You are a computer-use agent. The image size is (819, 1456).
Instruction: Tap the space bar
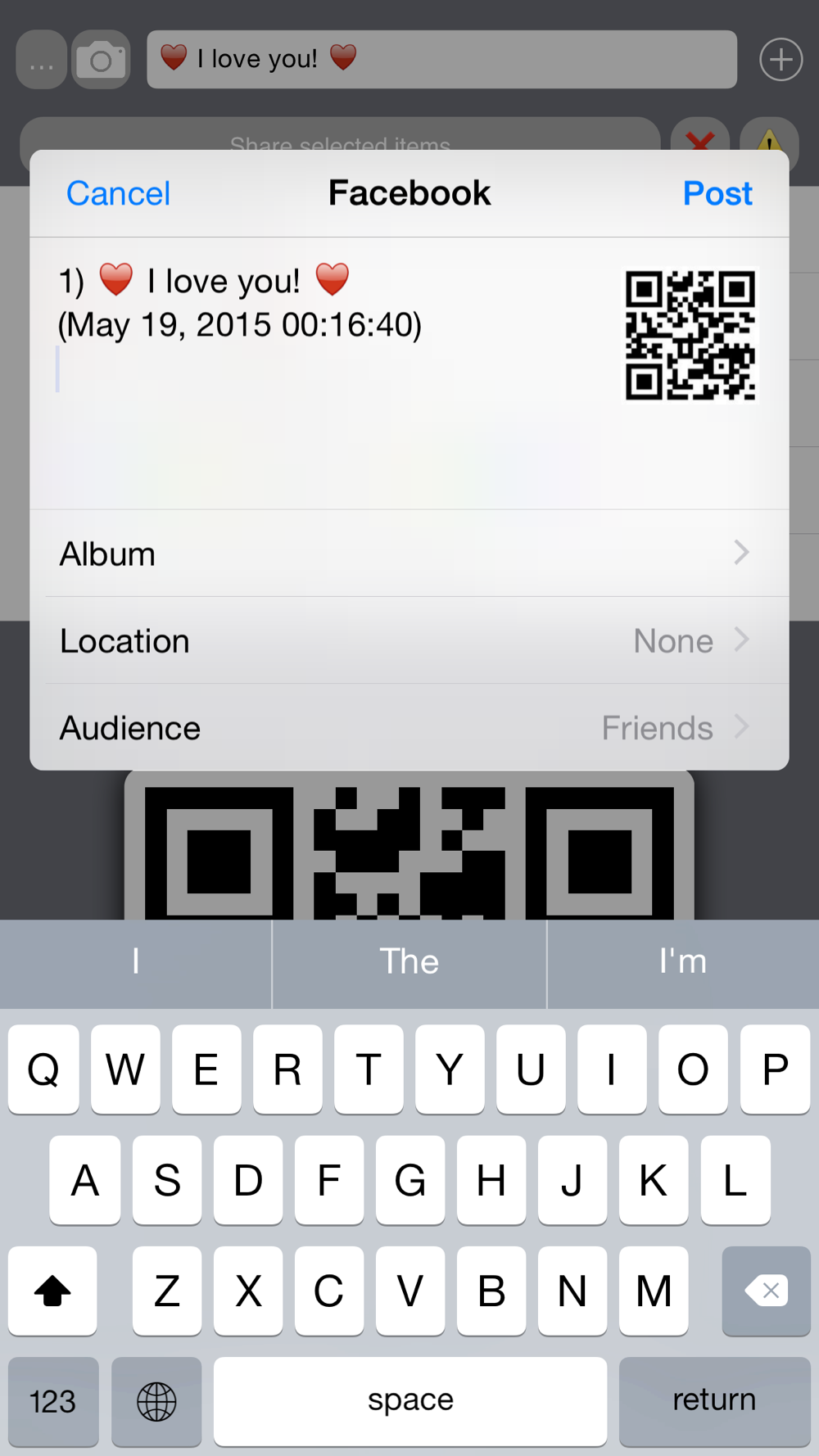click(x=410, y=1401)
